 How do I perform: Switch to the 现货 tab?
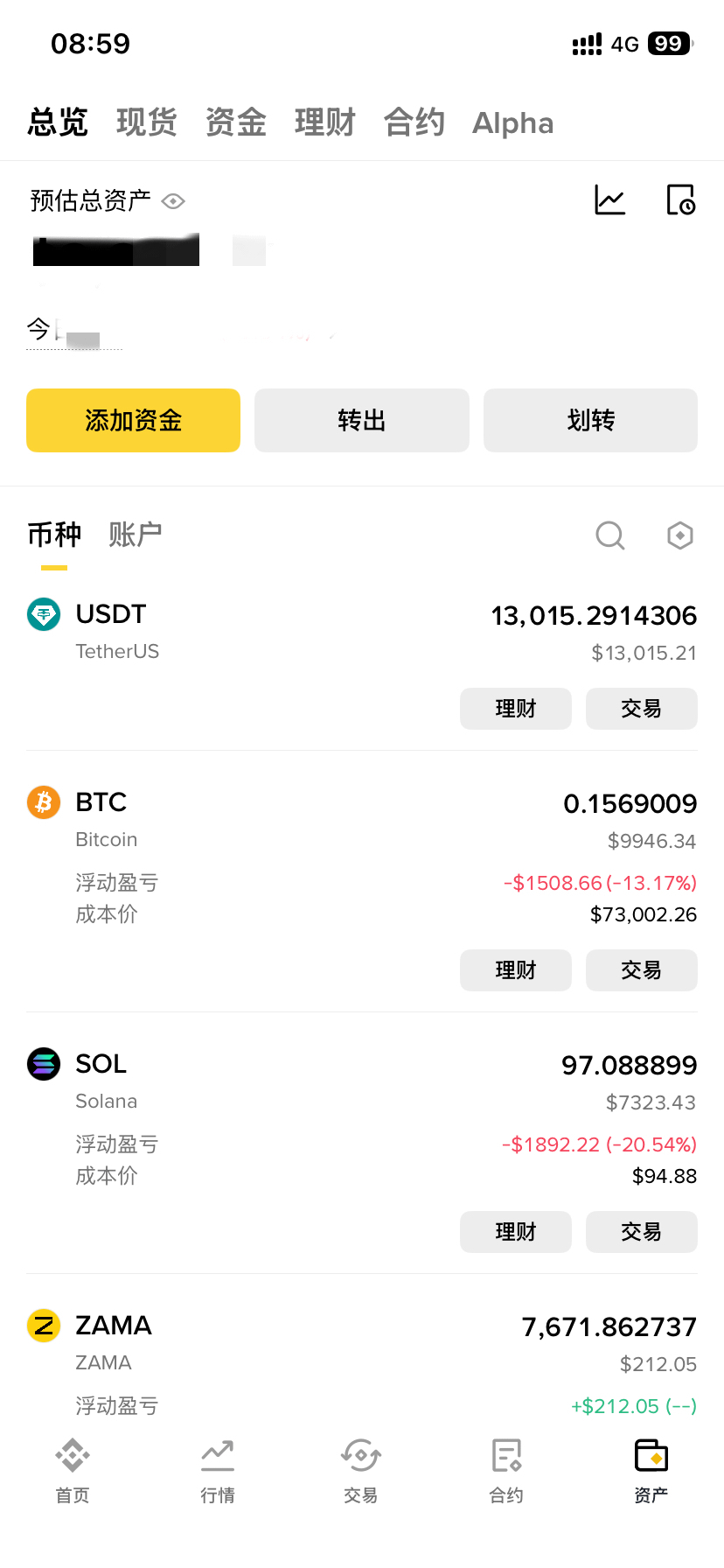(147, 122)
